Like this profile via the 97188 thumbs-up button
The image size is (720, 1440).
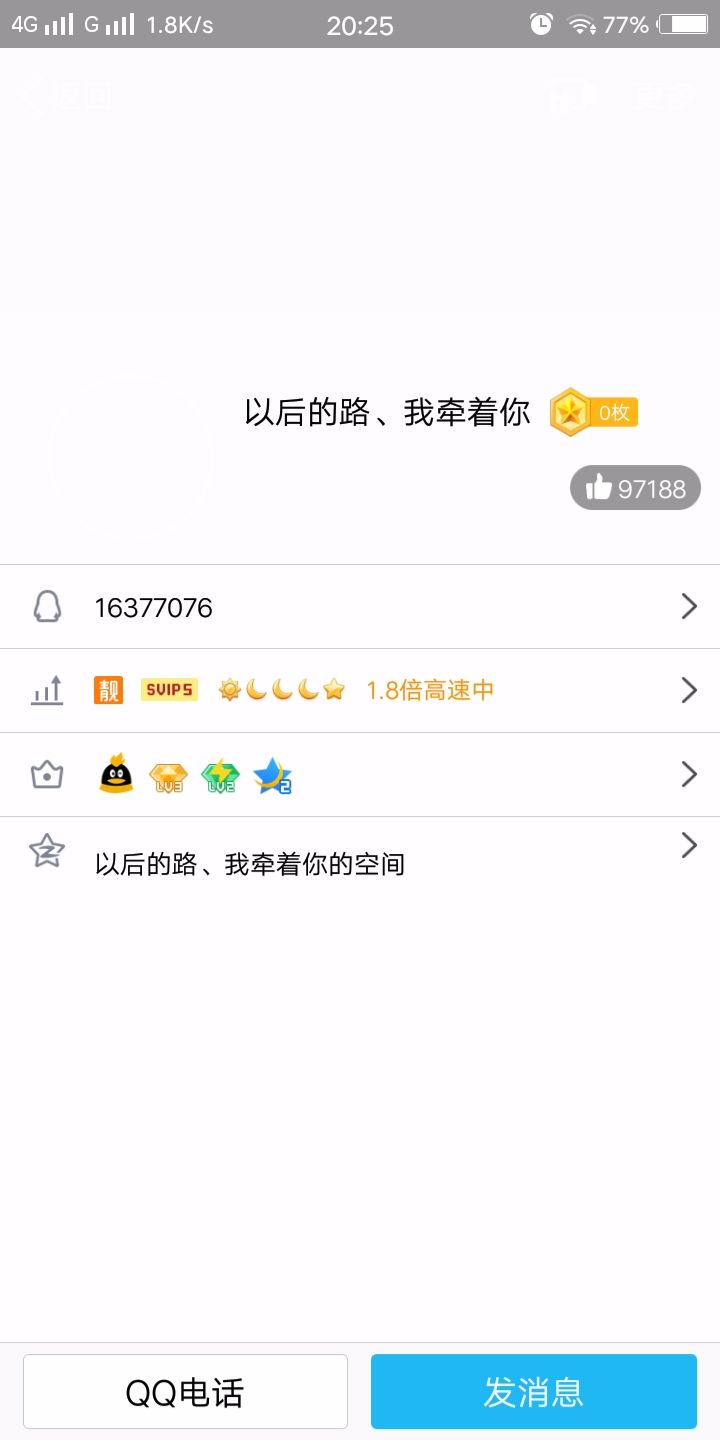(x=635, y=488)
